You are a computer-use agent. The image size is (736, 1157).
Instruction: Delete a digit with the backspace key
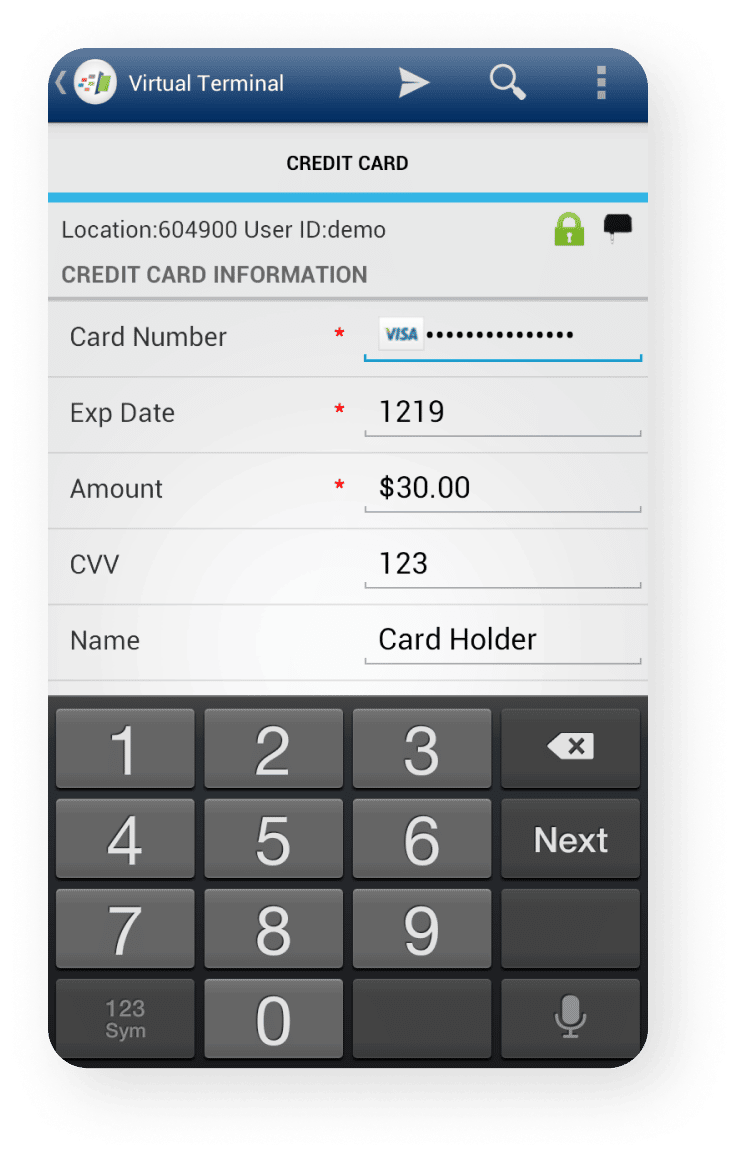(x=570, y=748)
